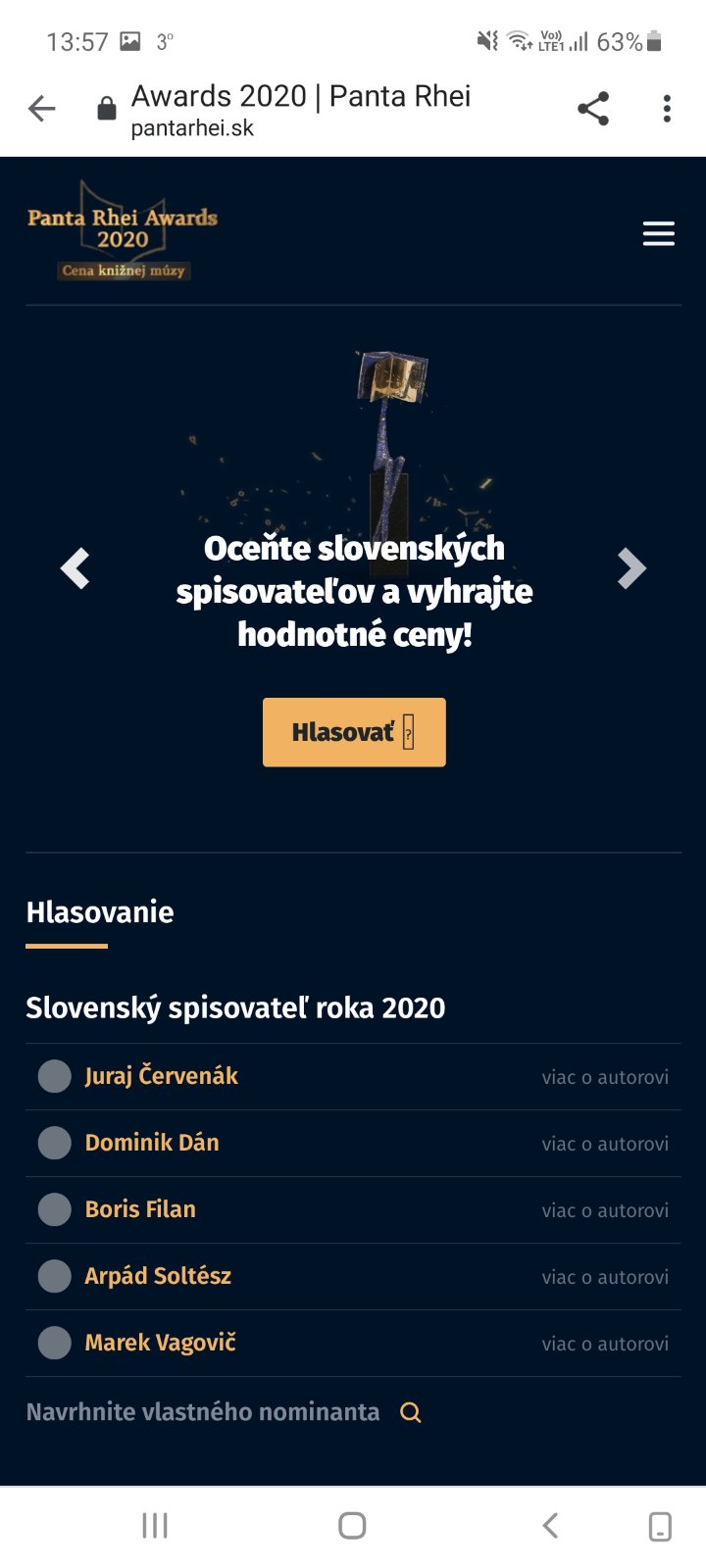This screenshot has height=1568, width=706.
Task: Choose Boris Filan radio option
Action: pos(55,1209)
